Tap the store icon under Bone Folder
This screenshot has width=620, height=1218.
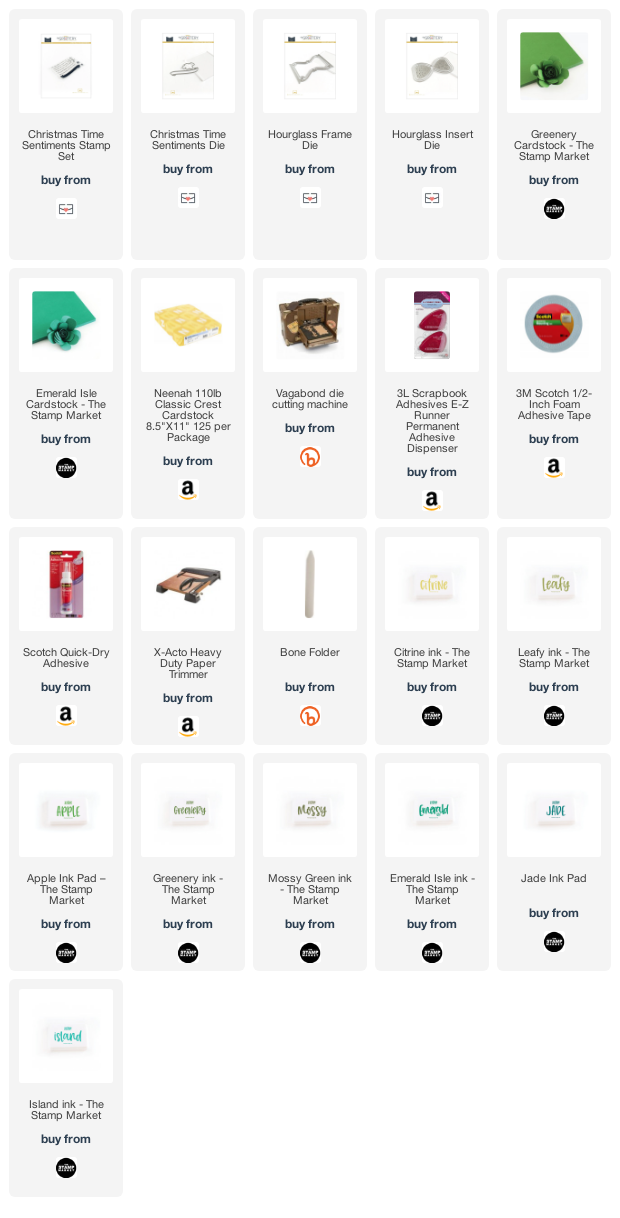click(x=310, y=716)
